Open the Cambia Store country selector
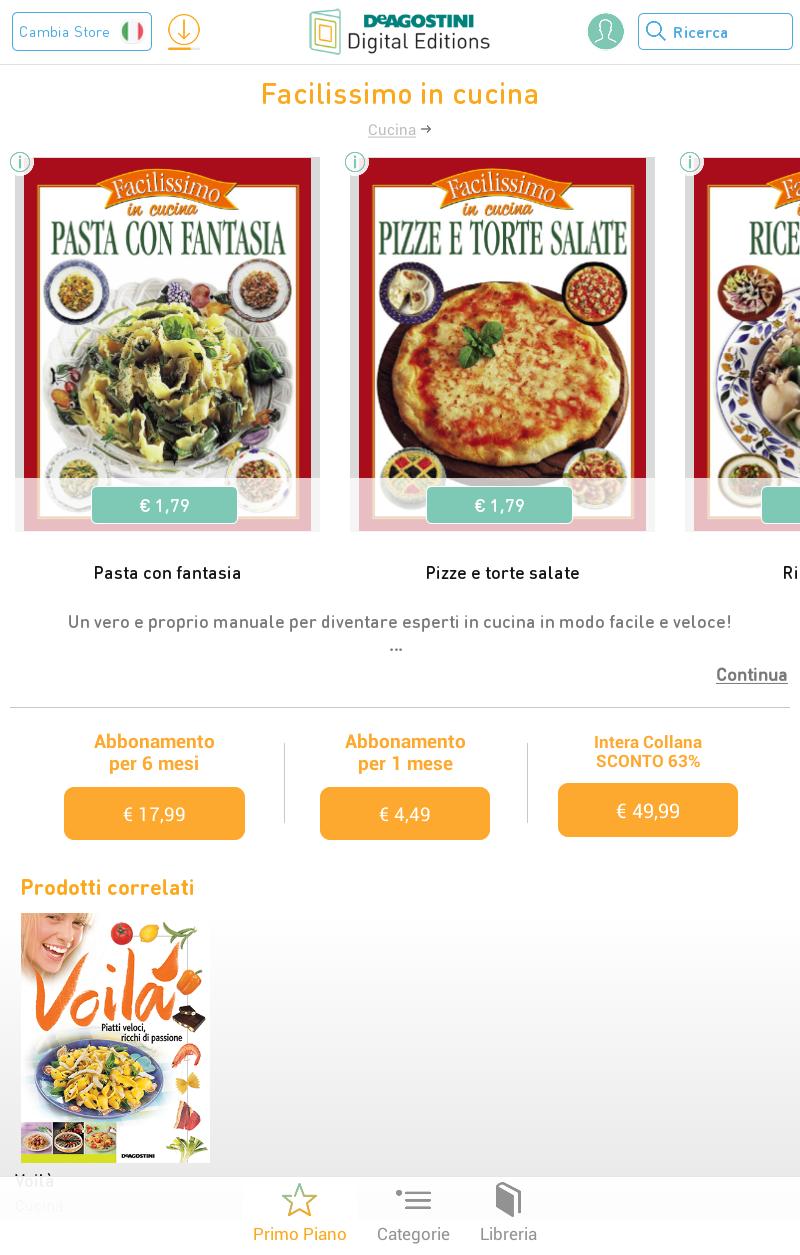The width and height of the screenshot is (800, 1255). (x=82, y=32)
